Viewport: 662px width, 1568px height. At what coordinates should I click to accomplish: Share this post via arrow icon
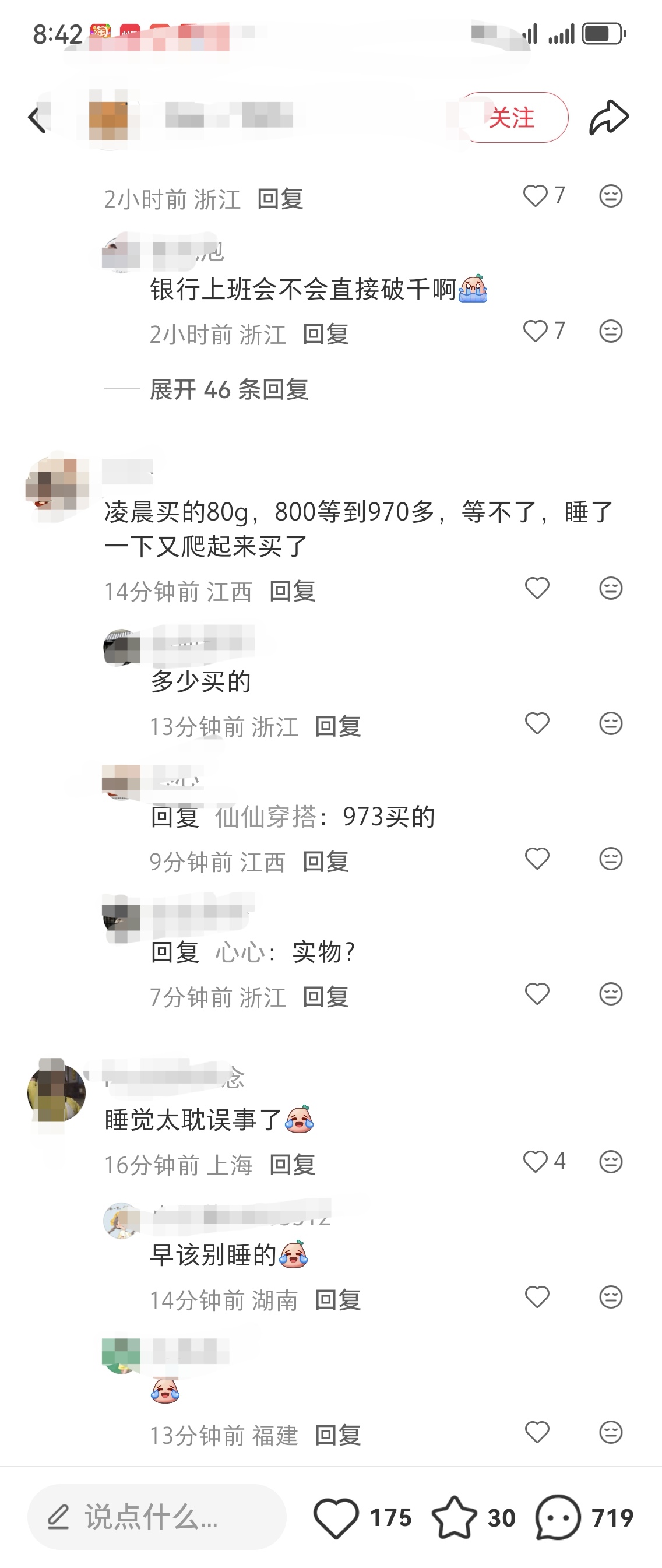click(608, 118)
